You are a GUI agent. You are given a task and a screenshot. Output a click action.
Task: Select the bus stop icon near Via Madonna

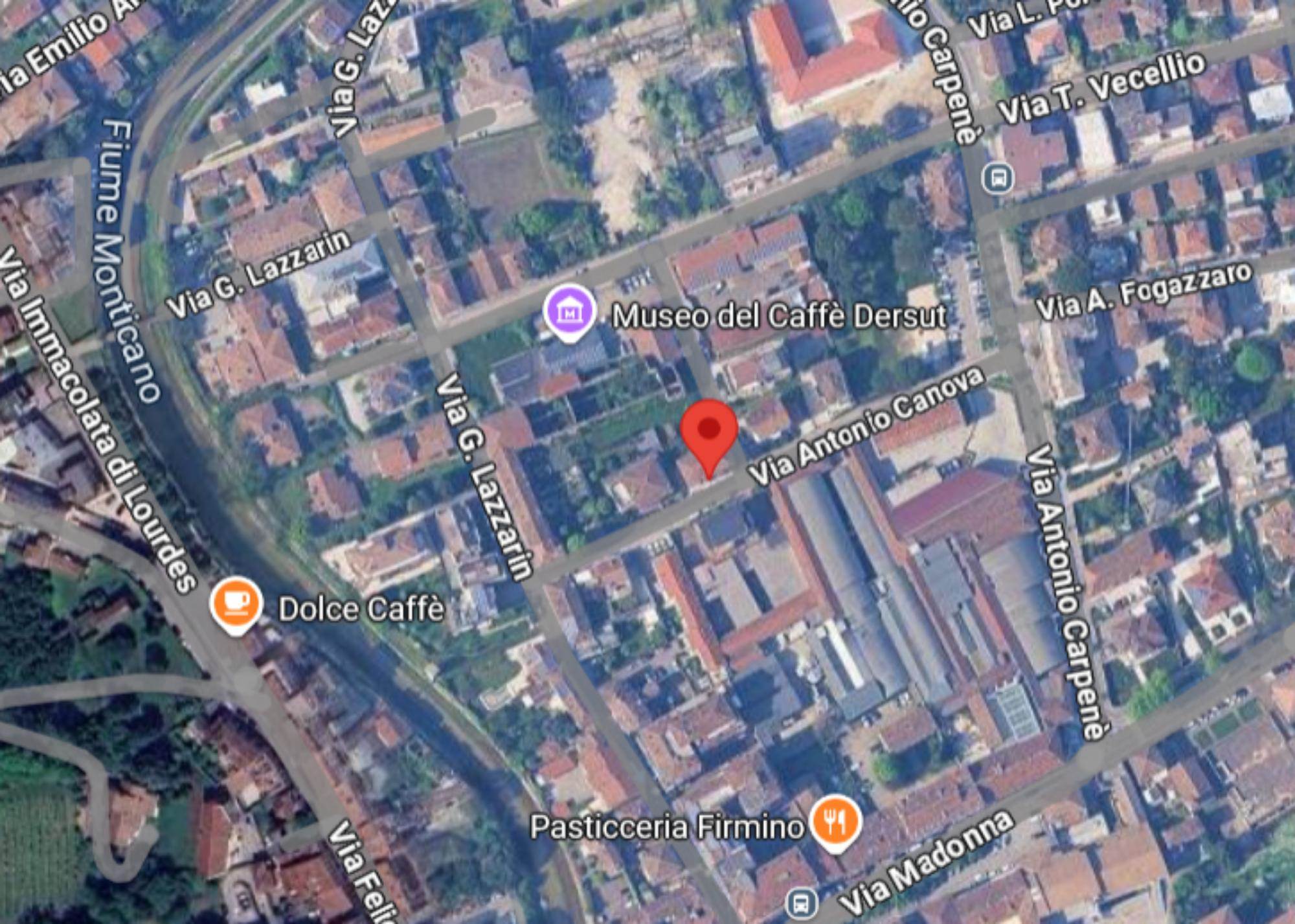coord(802,903)
